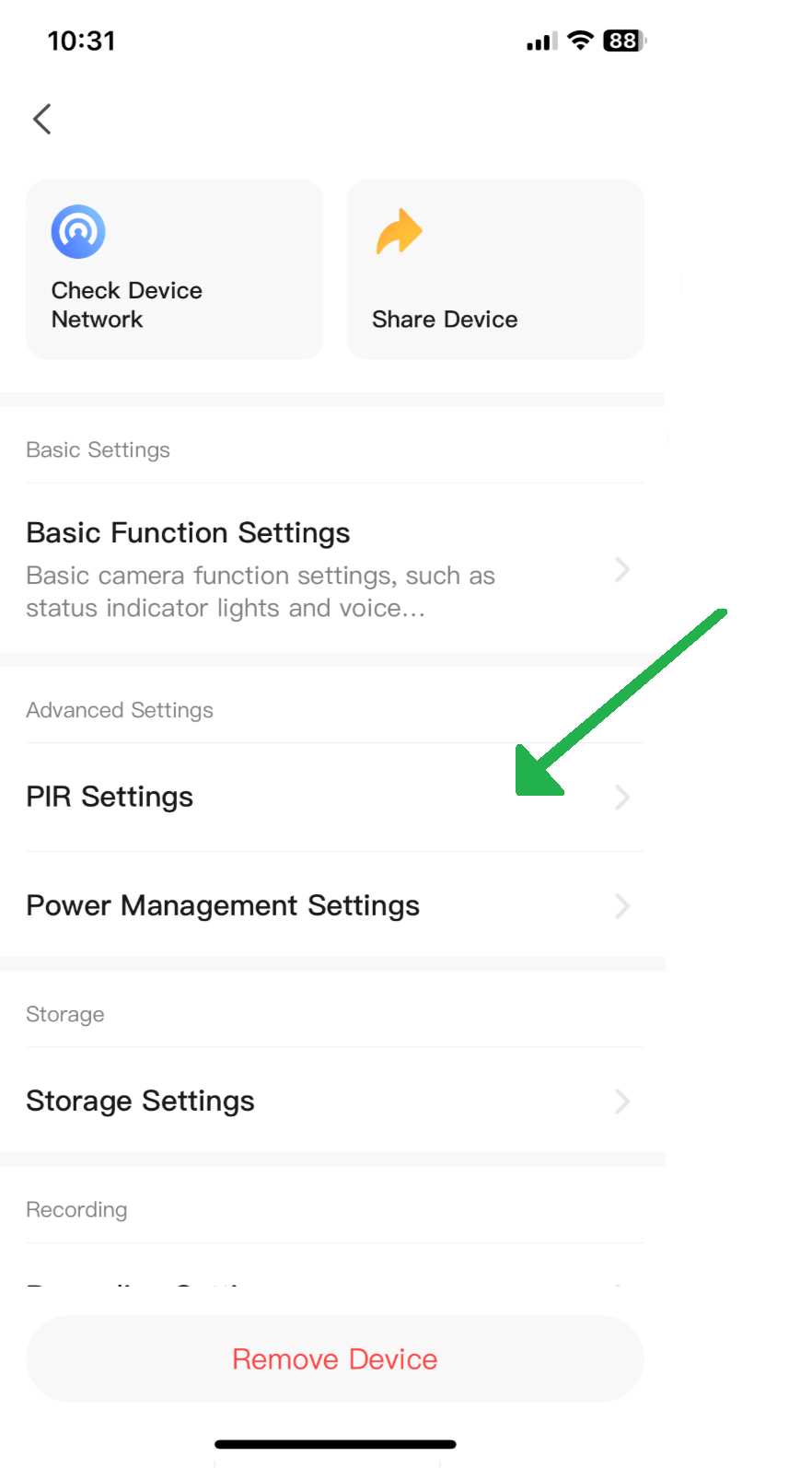Viewport: 812px width, 1468px height.
Task: Tap the Remove Device button
Action: point(335,1359)
